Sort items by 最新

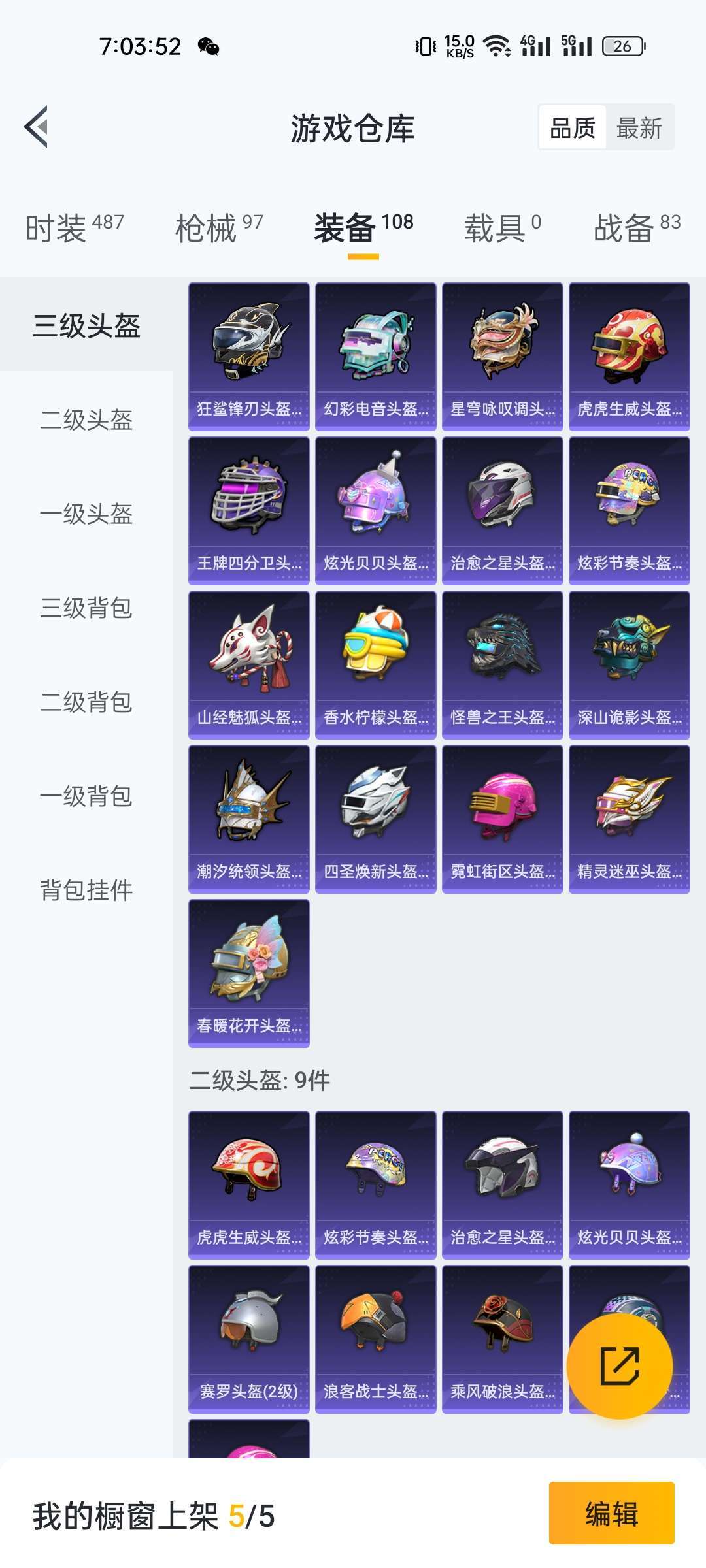pos(639,127)
